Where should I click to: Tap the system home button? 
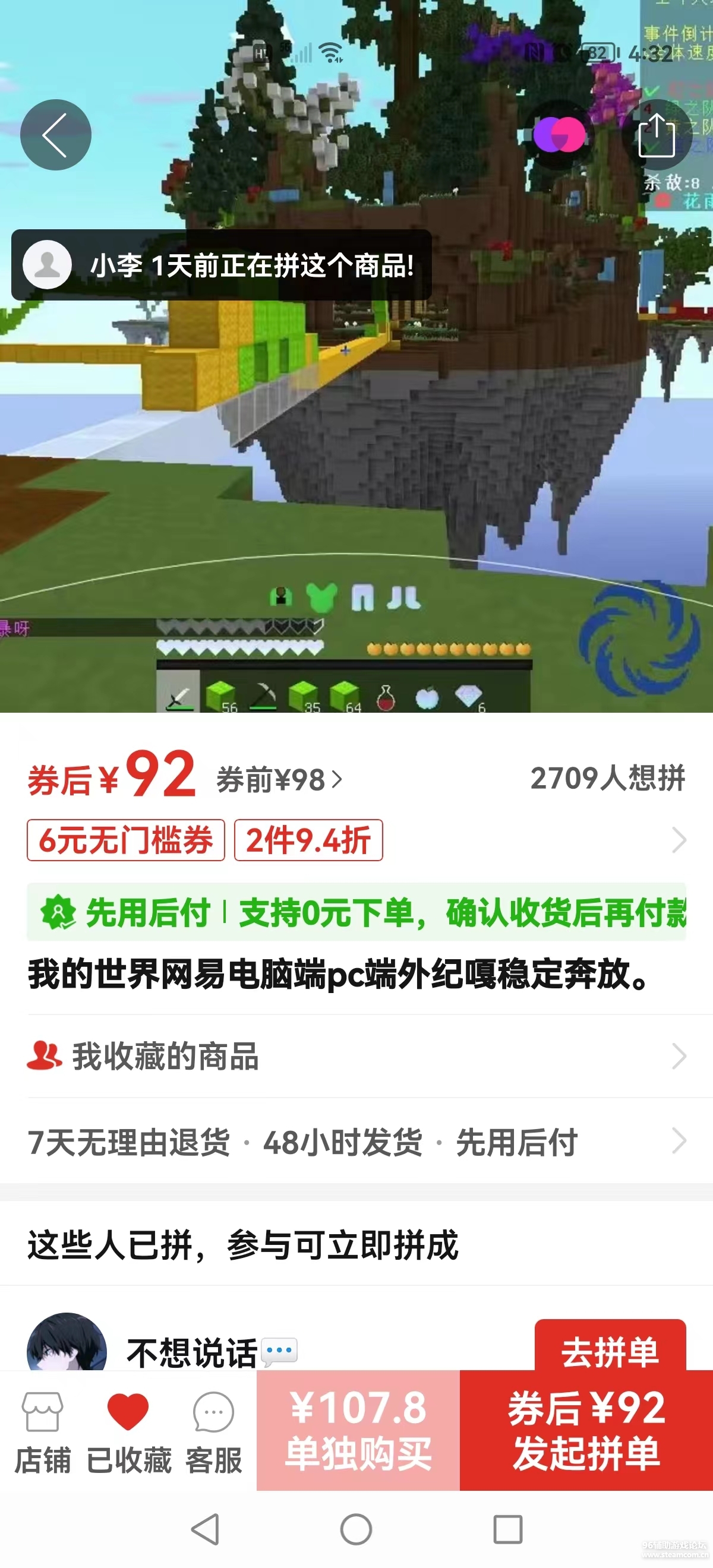click(x=356, y=1529)
